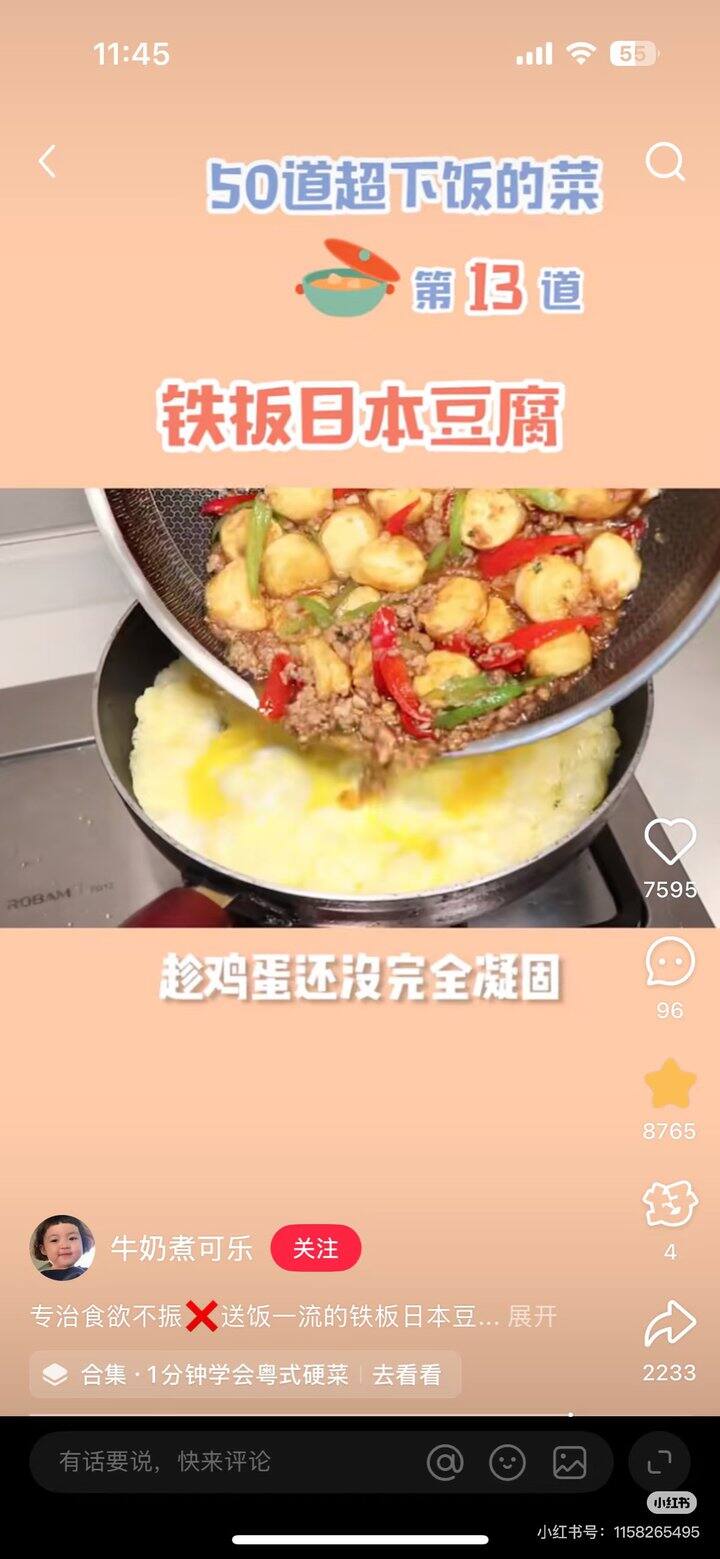Image resolution: width=720 pixels, height=1559 pixels.
Task: Open the comments bubble icon
Action: 669,963
